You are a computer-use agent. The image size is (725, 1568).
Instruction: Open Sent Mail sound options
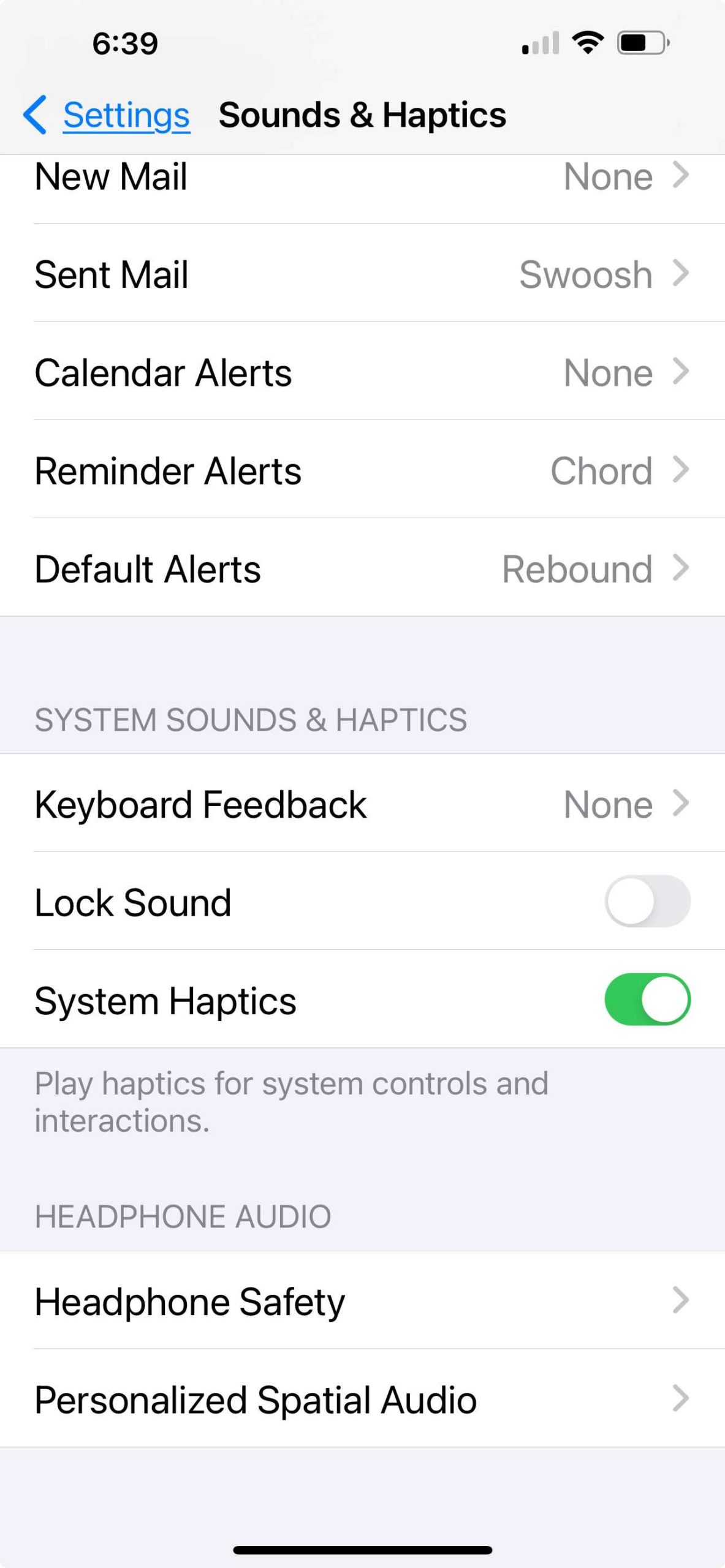tap(362, 273)
